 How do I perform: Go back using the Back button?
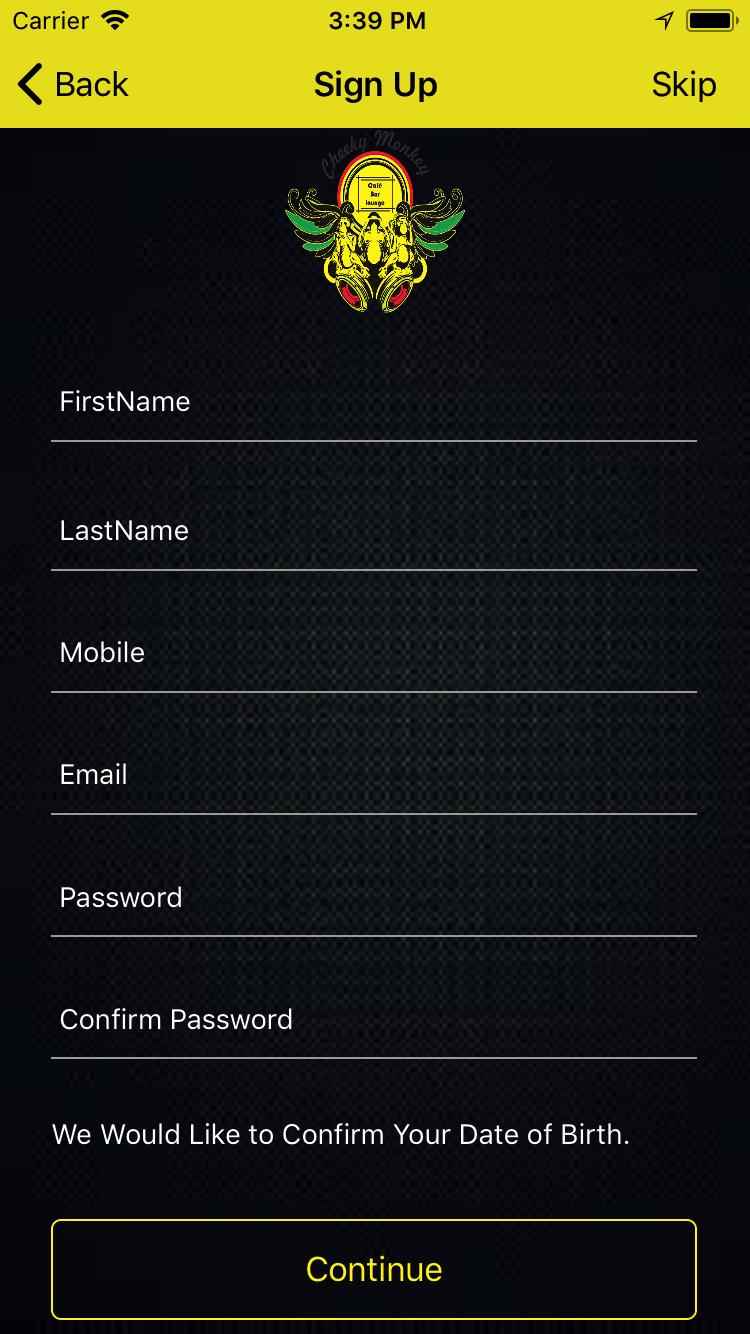73,85
